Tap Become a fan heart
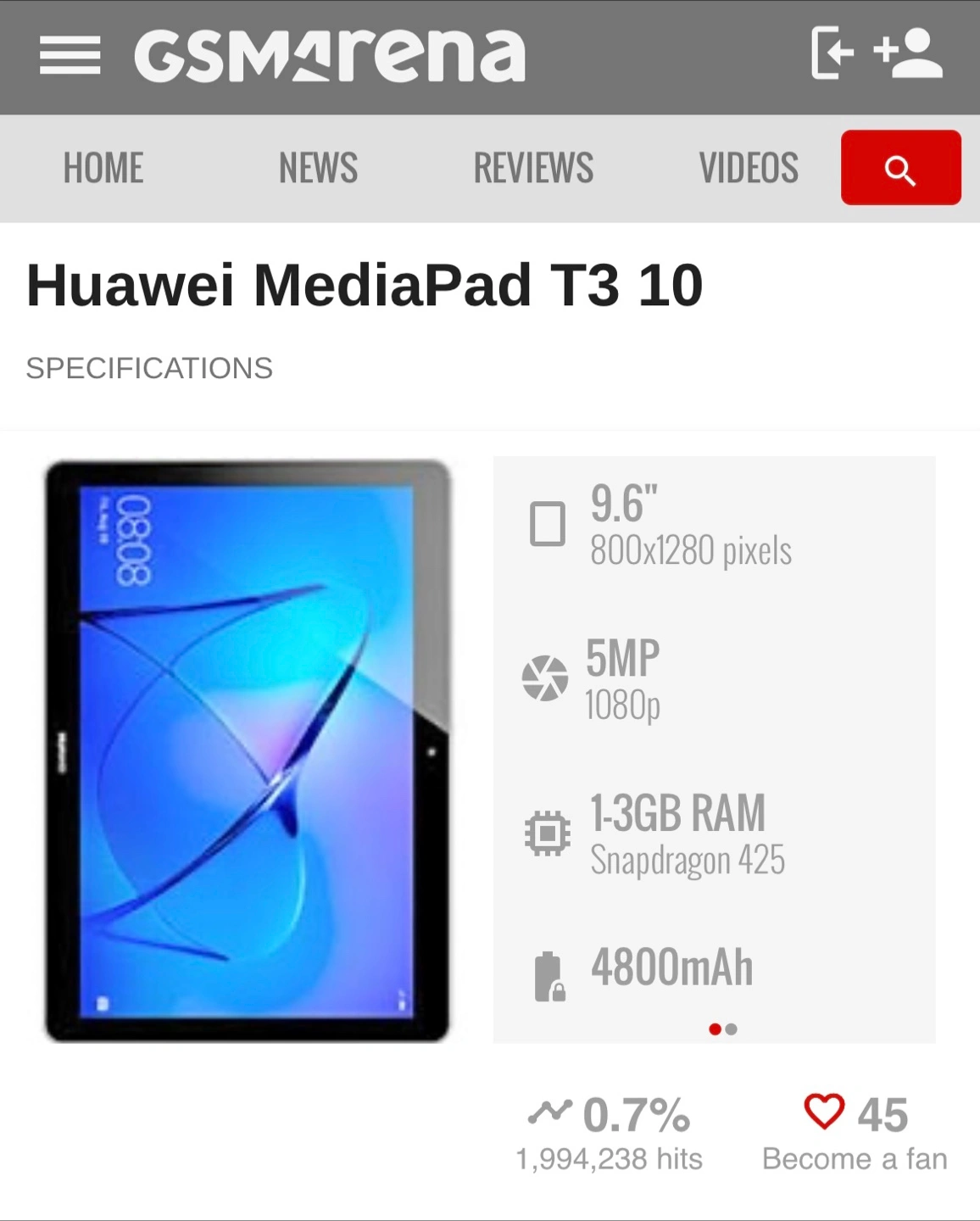 click(x=824, y=1112)
